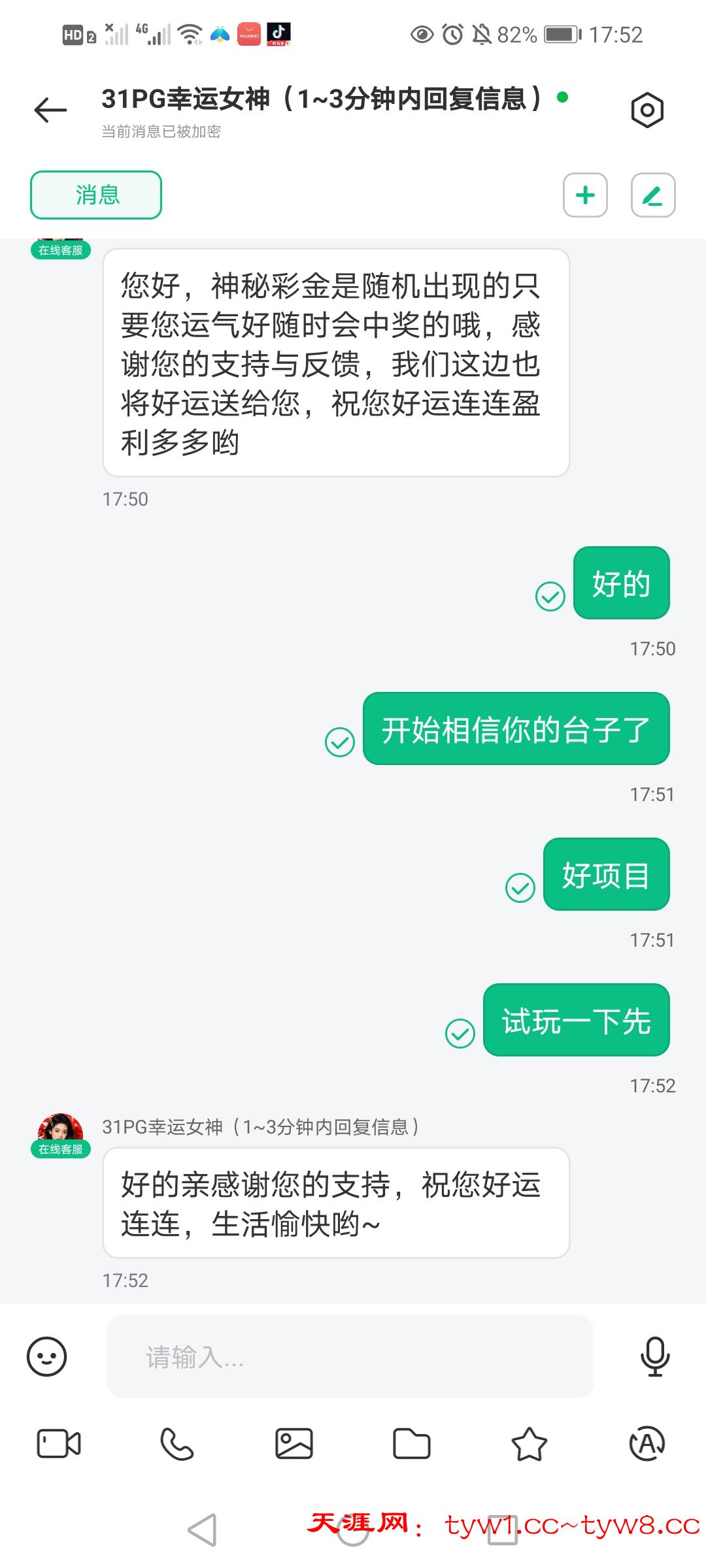The width and height of the screenshot is (706, 1568).
Task: Send a picture from gallery
Action: [294, 1444]
